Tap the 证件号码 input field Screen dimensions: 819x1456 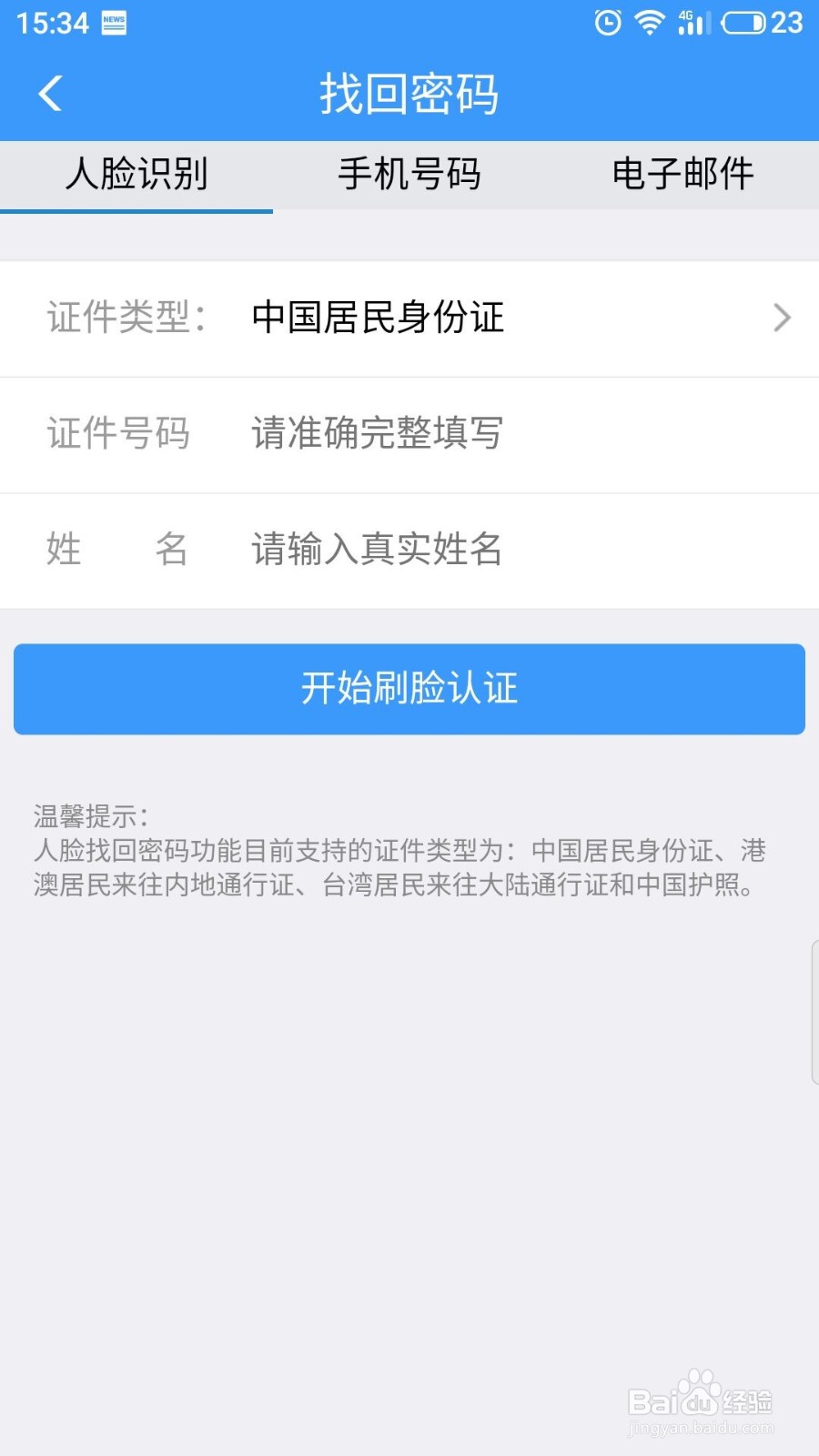(x=455, y=435)
